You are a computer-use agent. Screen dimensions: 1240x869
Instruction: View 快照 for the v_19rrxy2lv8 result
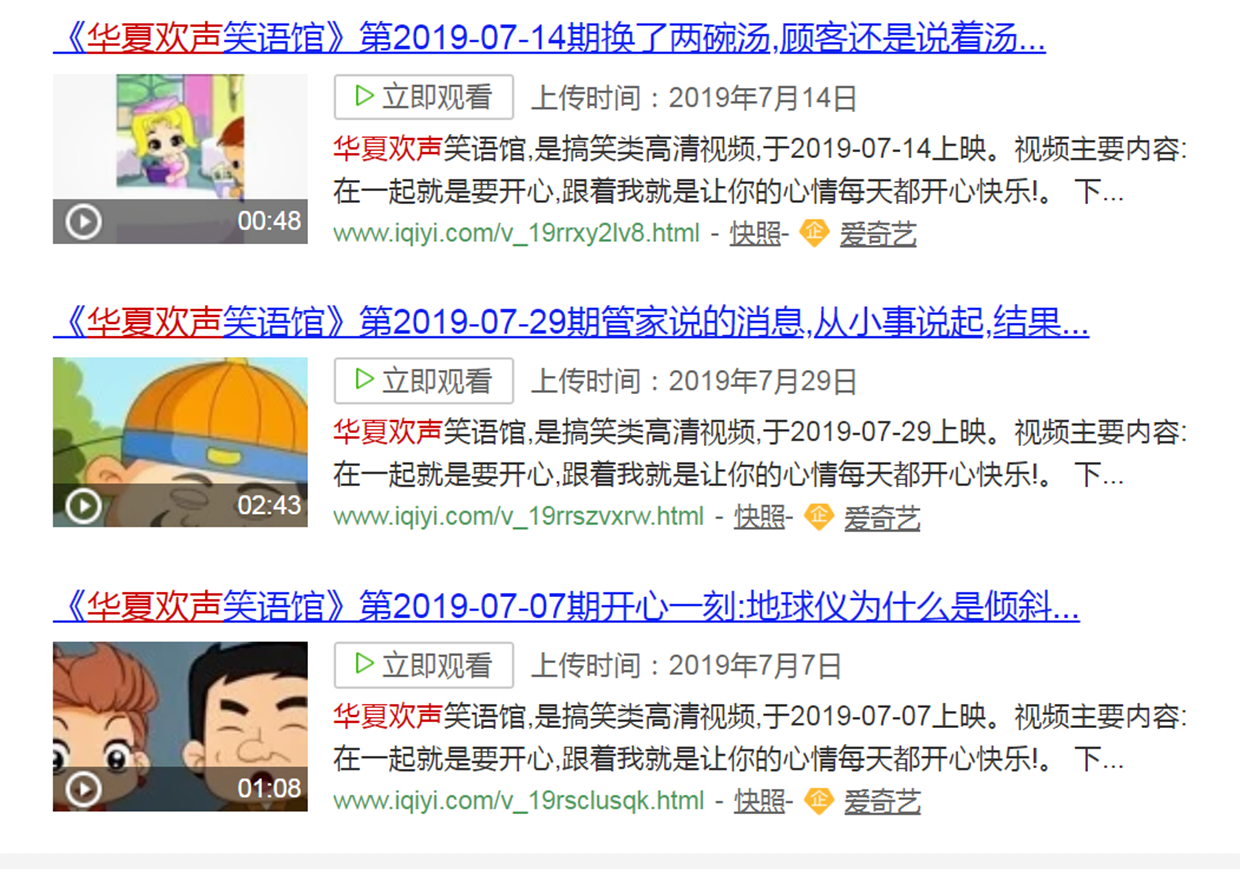click(755, 234)
